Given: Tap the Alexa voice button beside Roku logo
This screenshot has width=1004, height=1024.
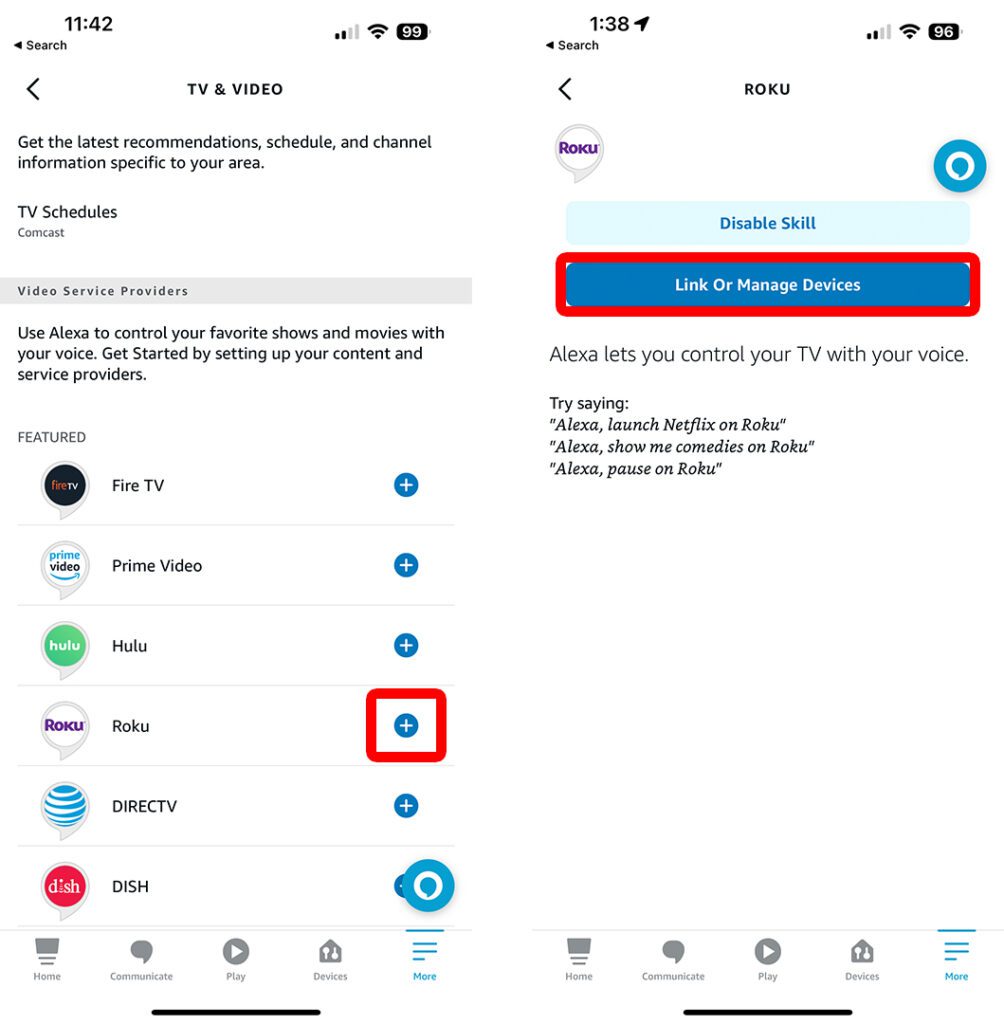Looking at the screenshot, I should (959, 166).
